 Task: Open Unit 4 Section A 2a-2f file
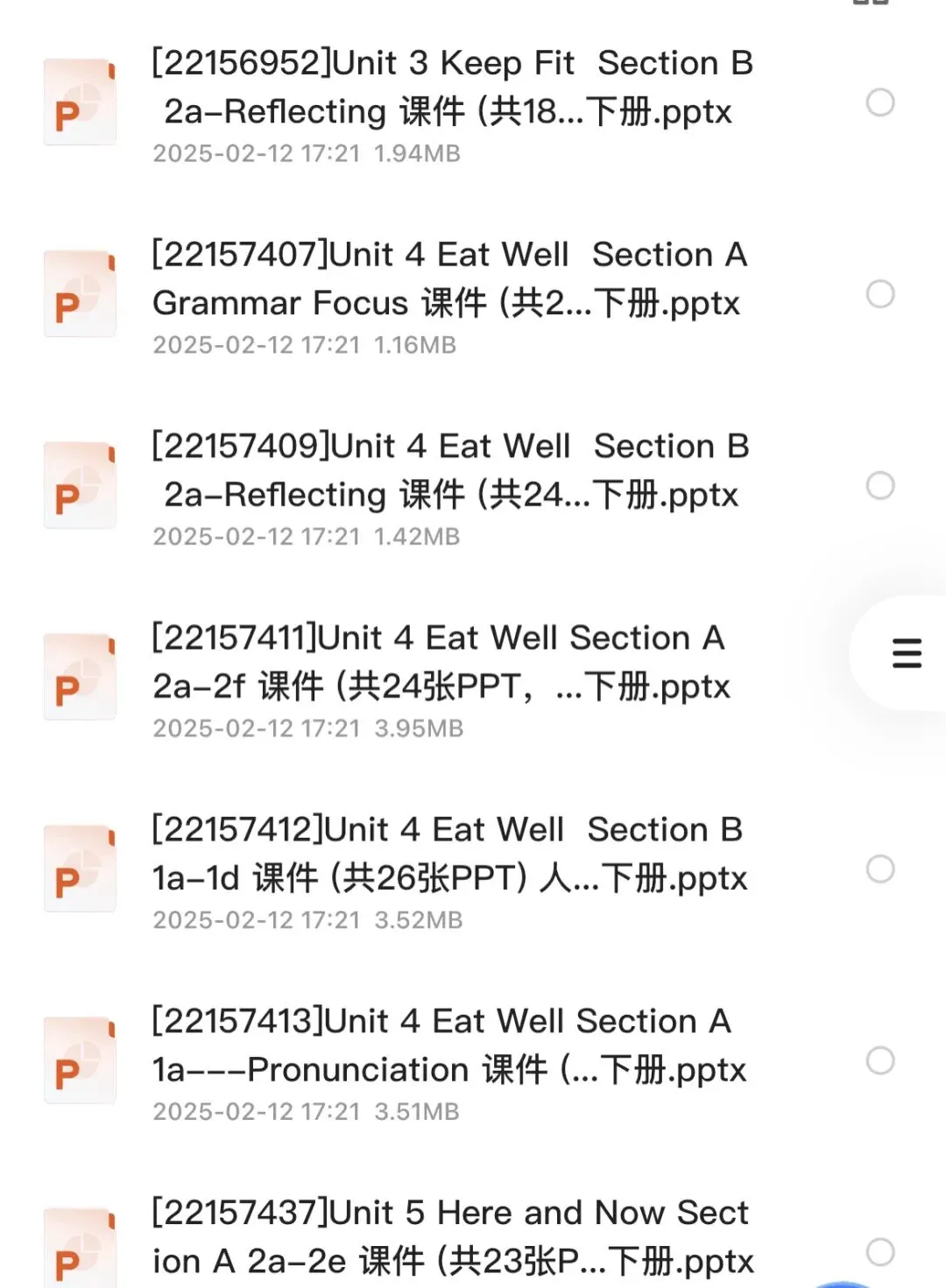[440, 663]
